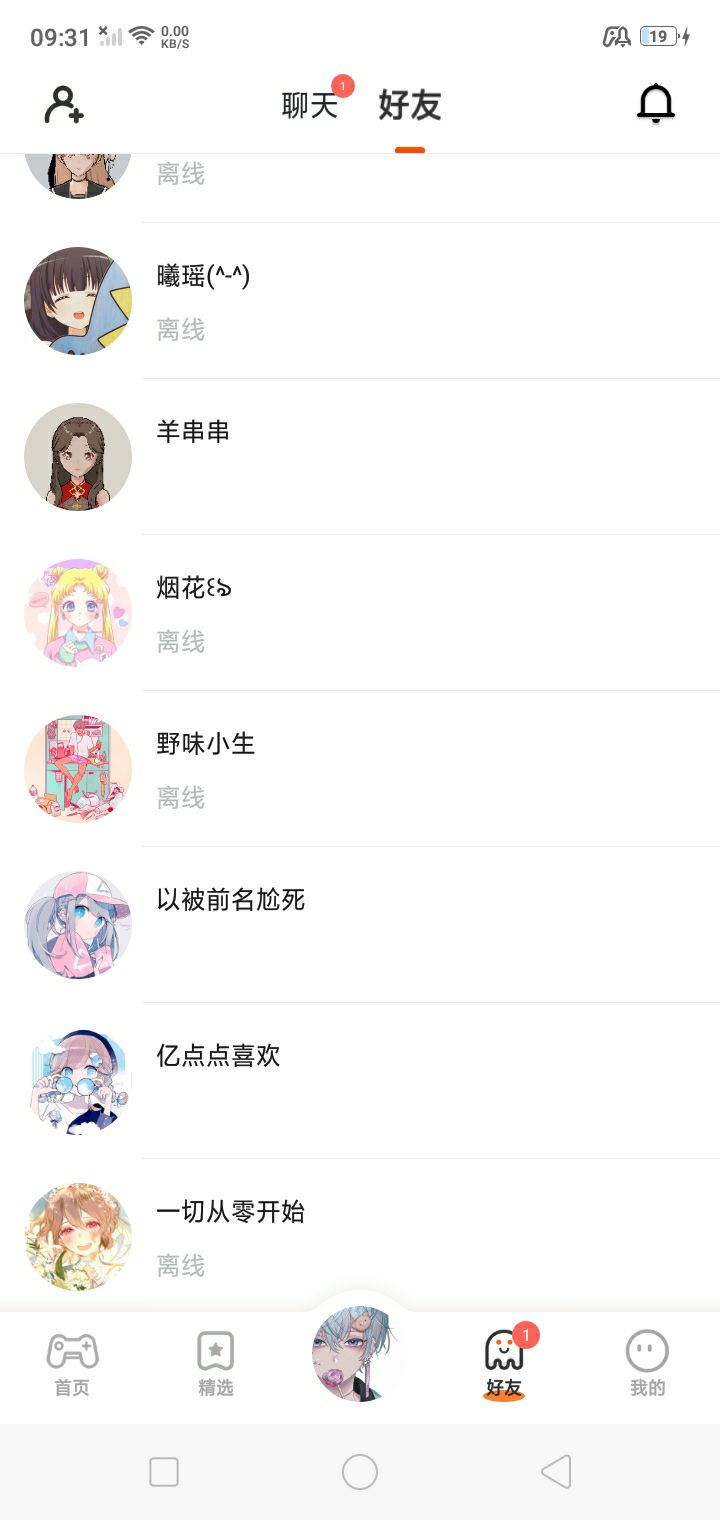
Task: Tap the add friend icon
Action: (64, 105)
